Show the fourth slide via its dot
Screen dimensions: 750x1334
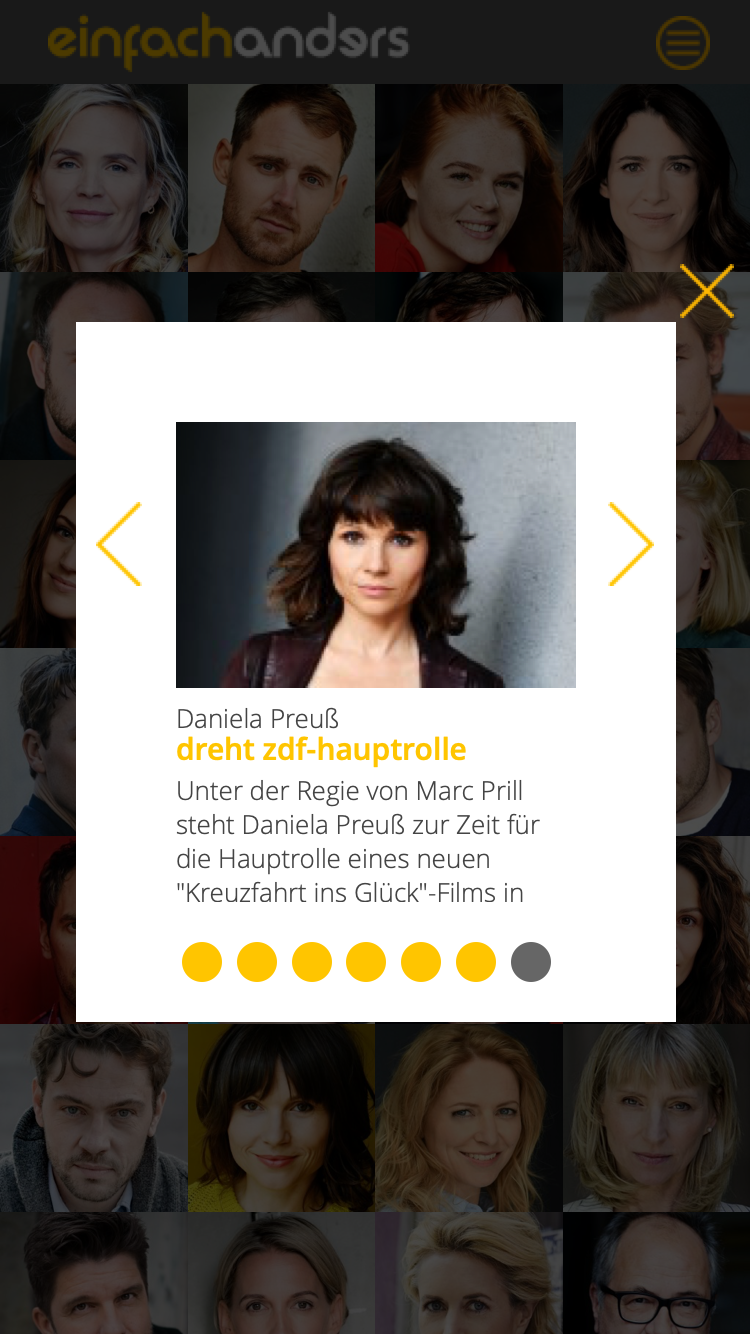click(366, 962)
